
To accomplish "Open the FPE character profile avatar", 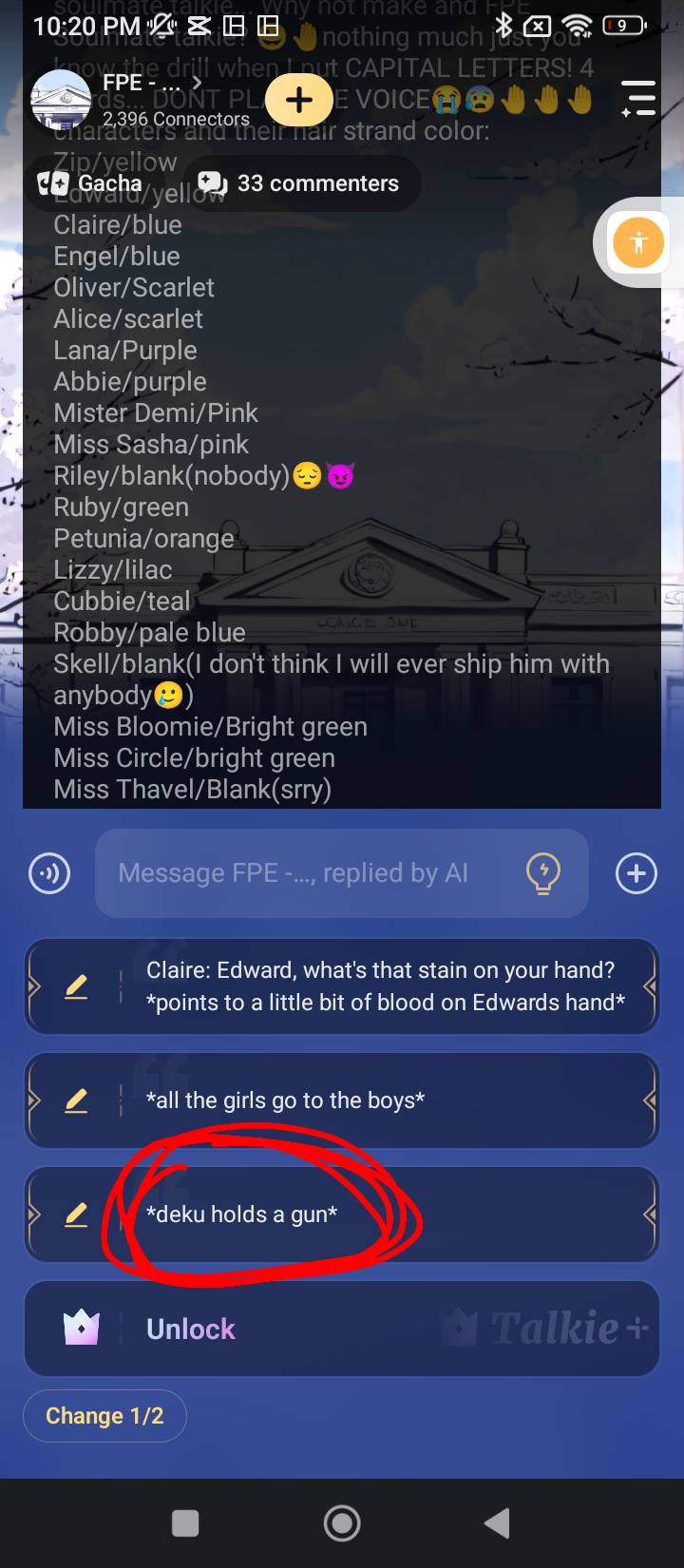I will 61,99.
